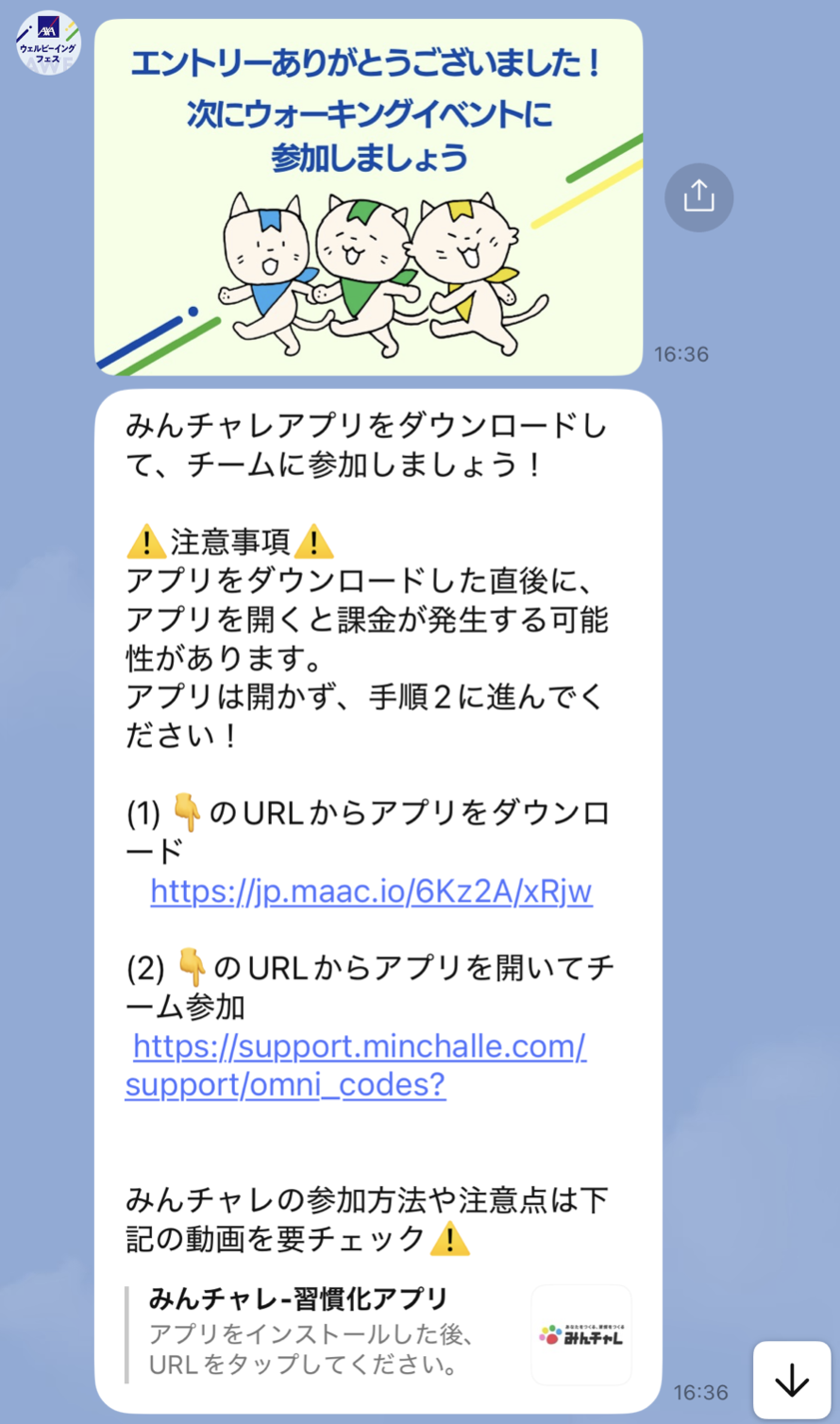Screen dimensions: 840x1424
Task: Jump to latest messages with down arrow
Action: point(791,1381)
